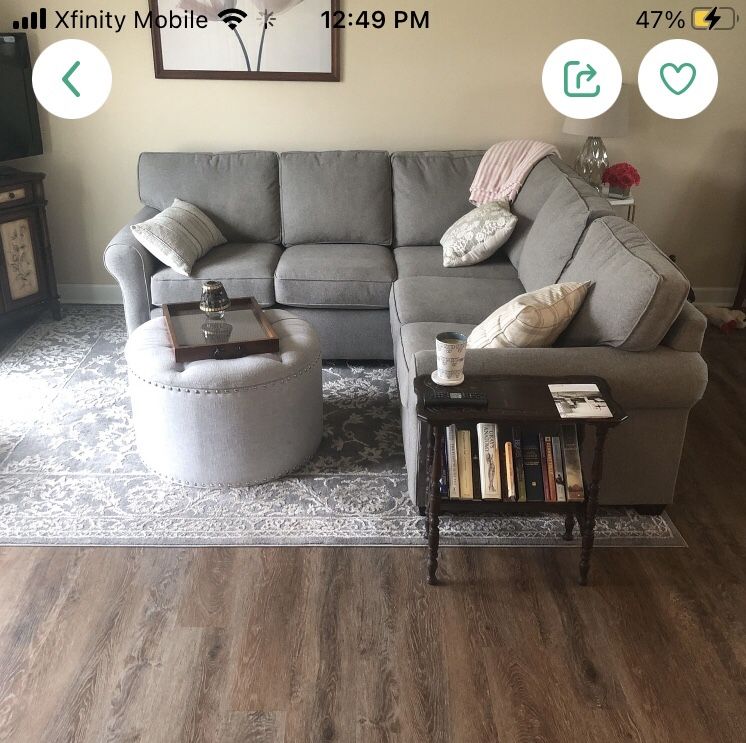The width and height of the screenshot is (746, 743).
Task: Share this sofa listing
Action: [581, 79]
